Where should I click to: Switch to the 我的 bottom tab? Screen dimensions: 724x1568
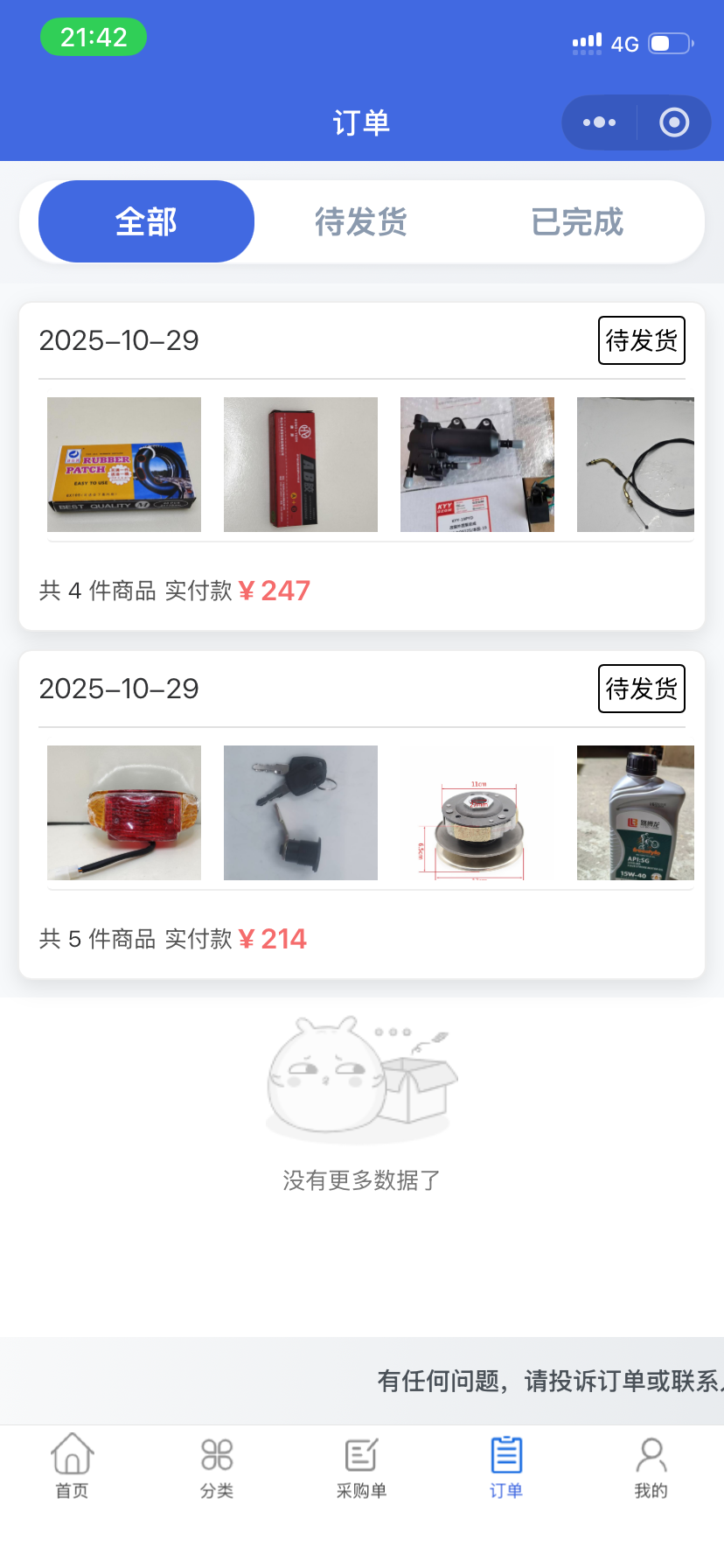coord(651,1468)
